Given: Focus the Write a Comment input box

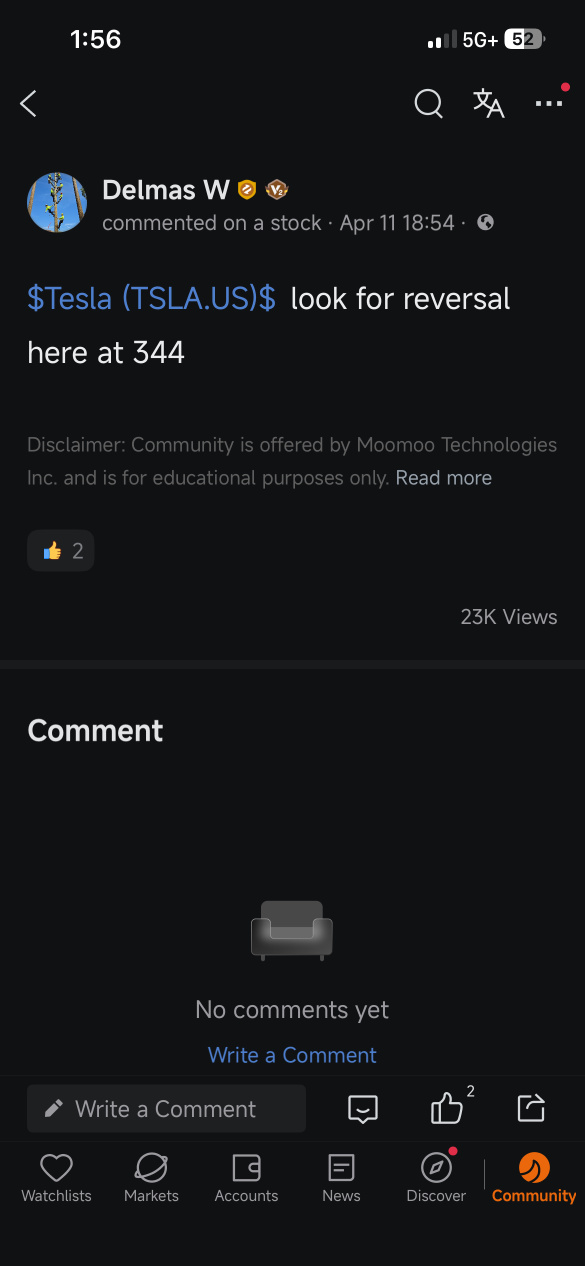Looking at the screenshot, I should coord(166,1109).
